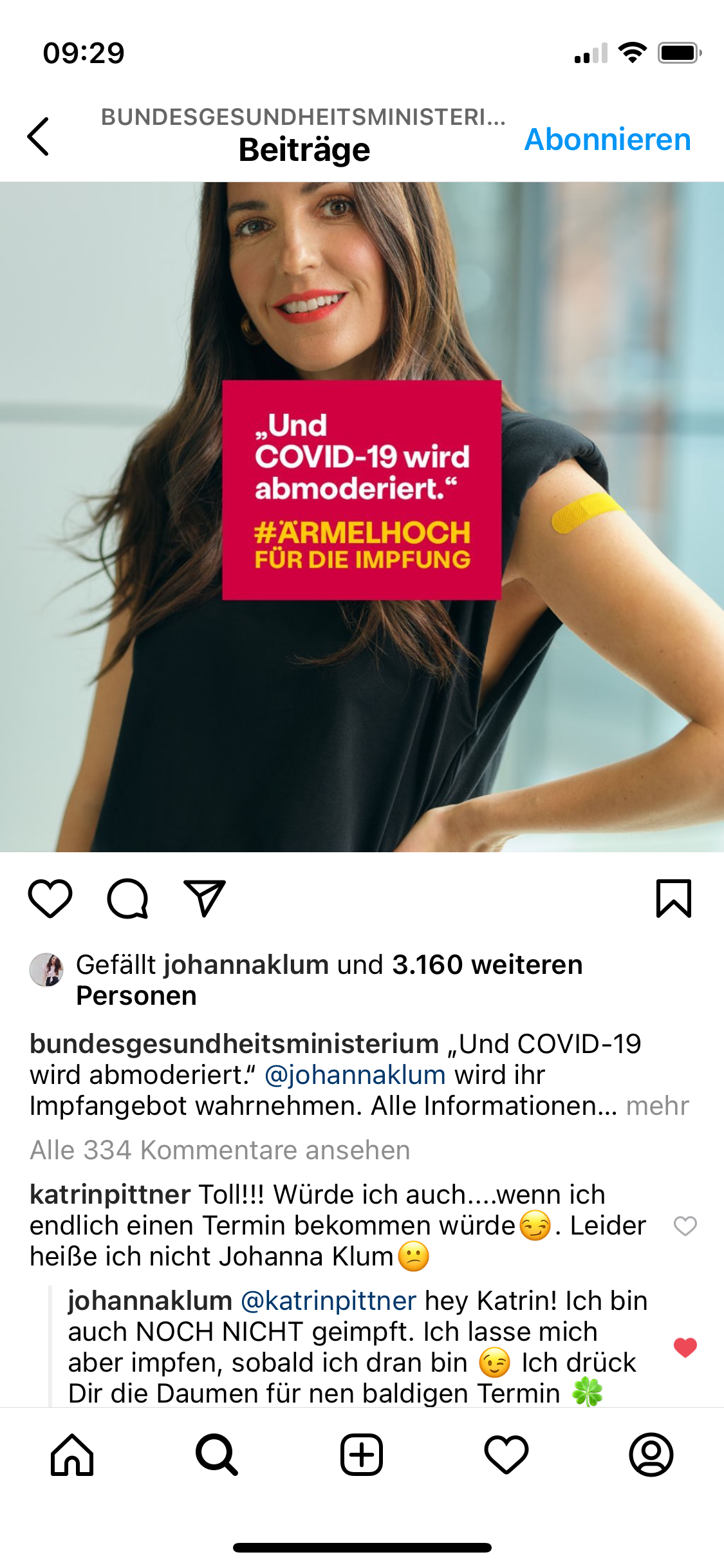This screenshot has height=1568, width=724.
Task: Open the post image in the feed
Action: [362, 708]
